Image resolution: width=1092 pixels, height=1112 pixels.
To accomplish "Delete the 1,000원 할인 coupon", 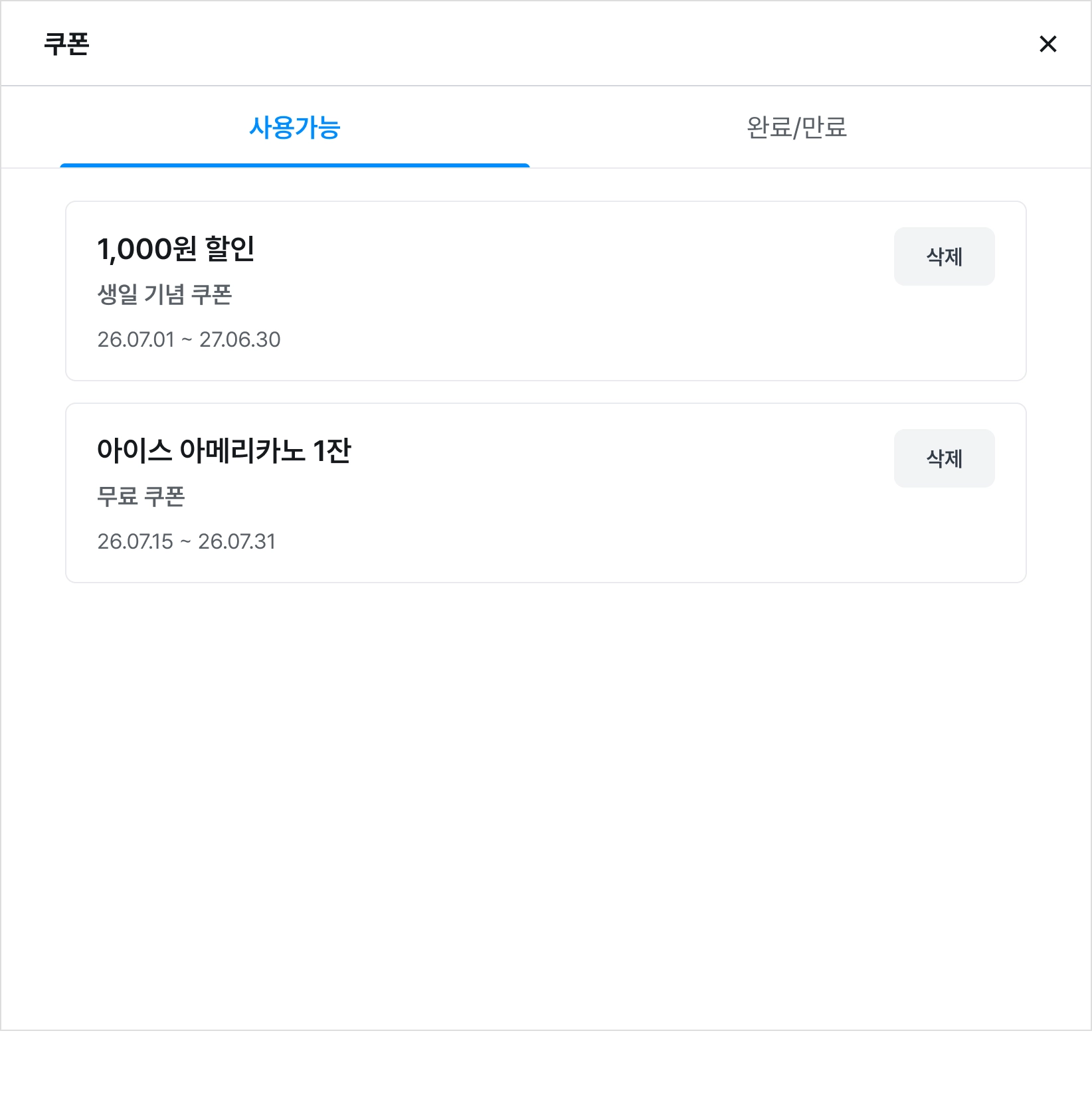I will click(944, 256).
